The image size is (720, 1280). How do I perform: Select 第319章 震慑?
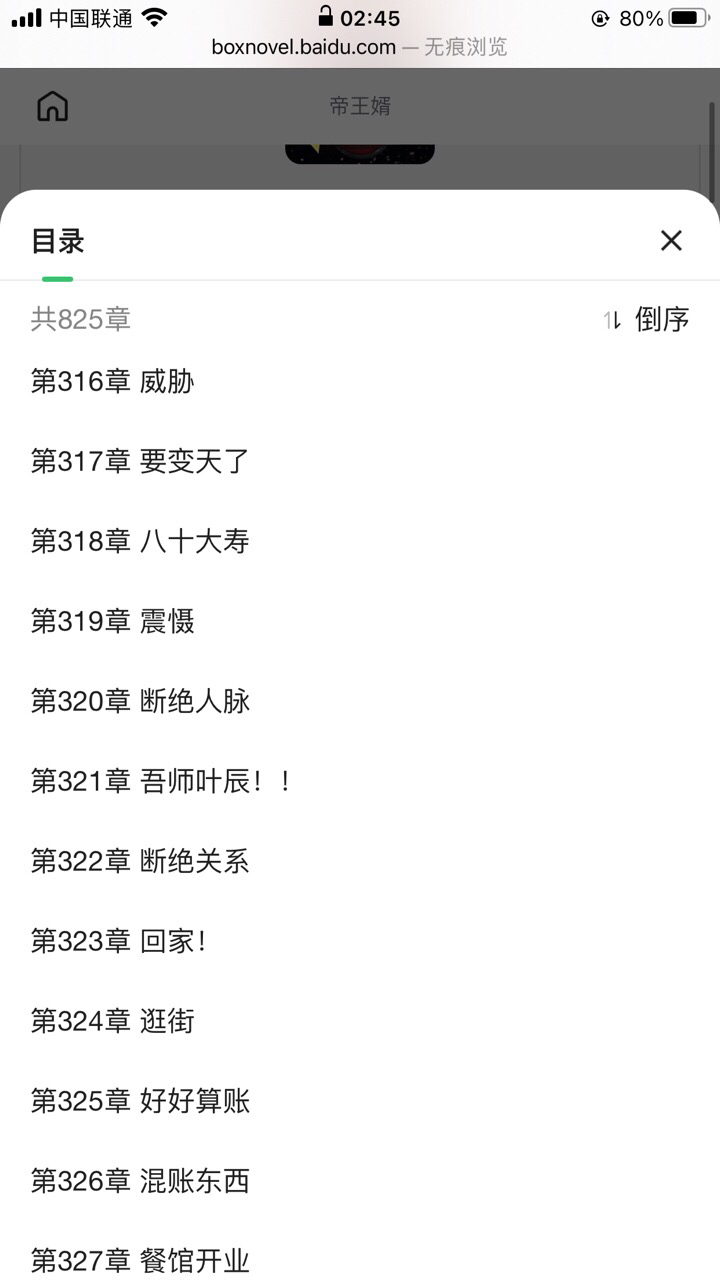[113, 621]
